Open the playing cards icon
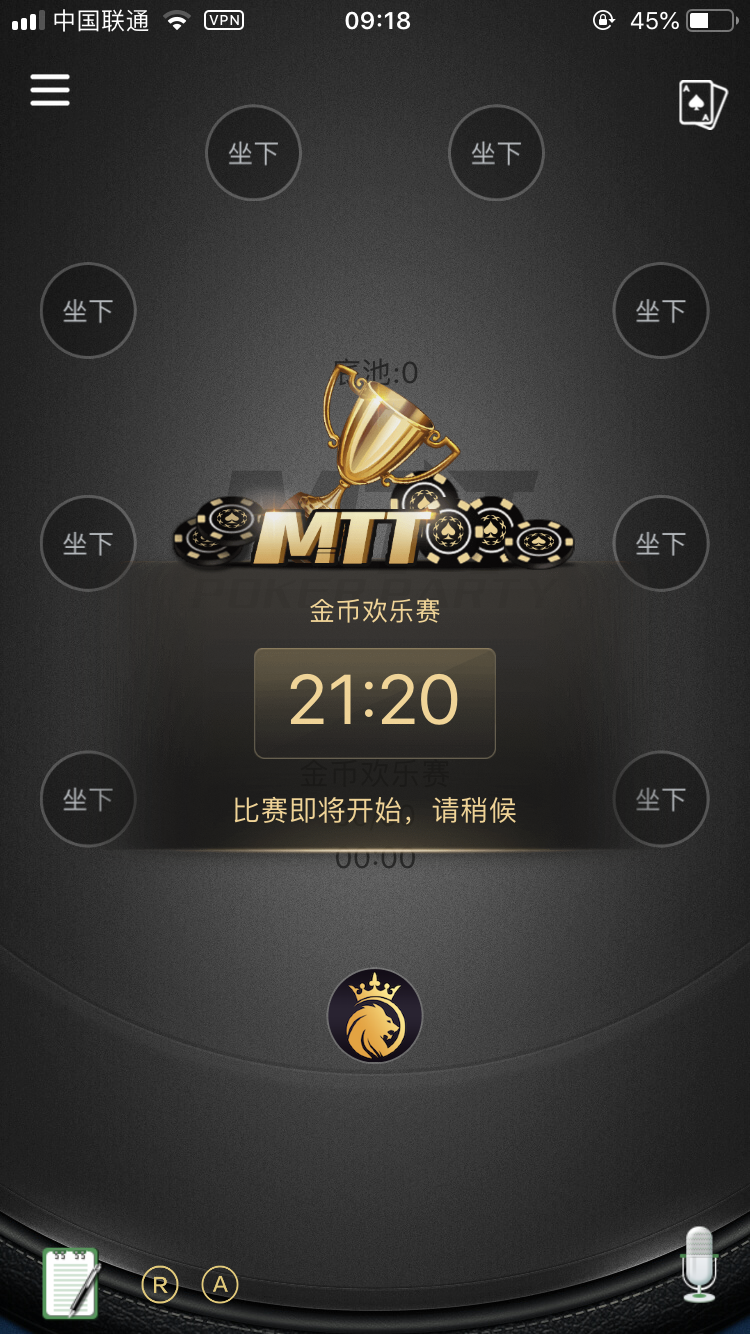Viewport: 750px width, 1334px height. [x=702, y=104]
